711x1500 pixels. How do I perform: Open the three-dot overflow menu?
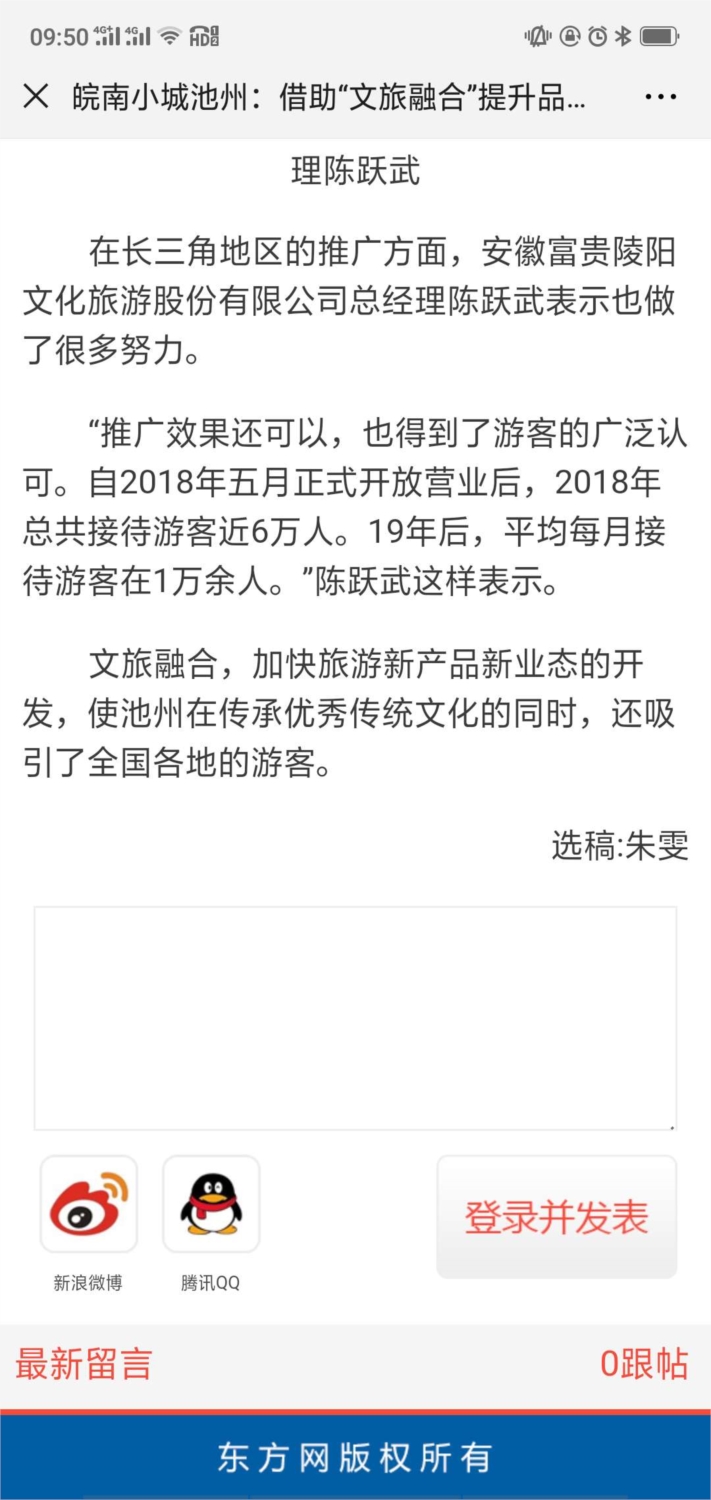point(661,97)
